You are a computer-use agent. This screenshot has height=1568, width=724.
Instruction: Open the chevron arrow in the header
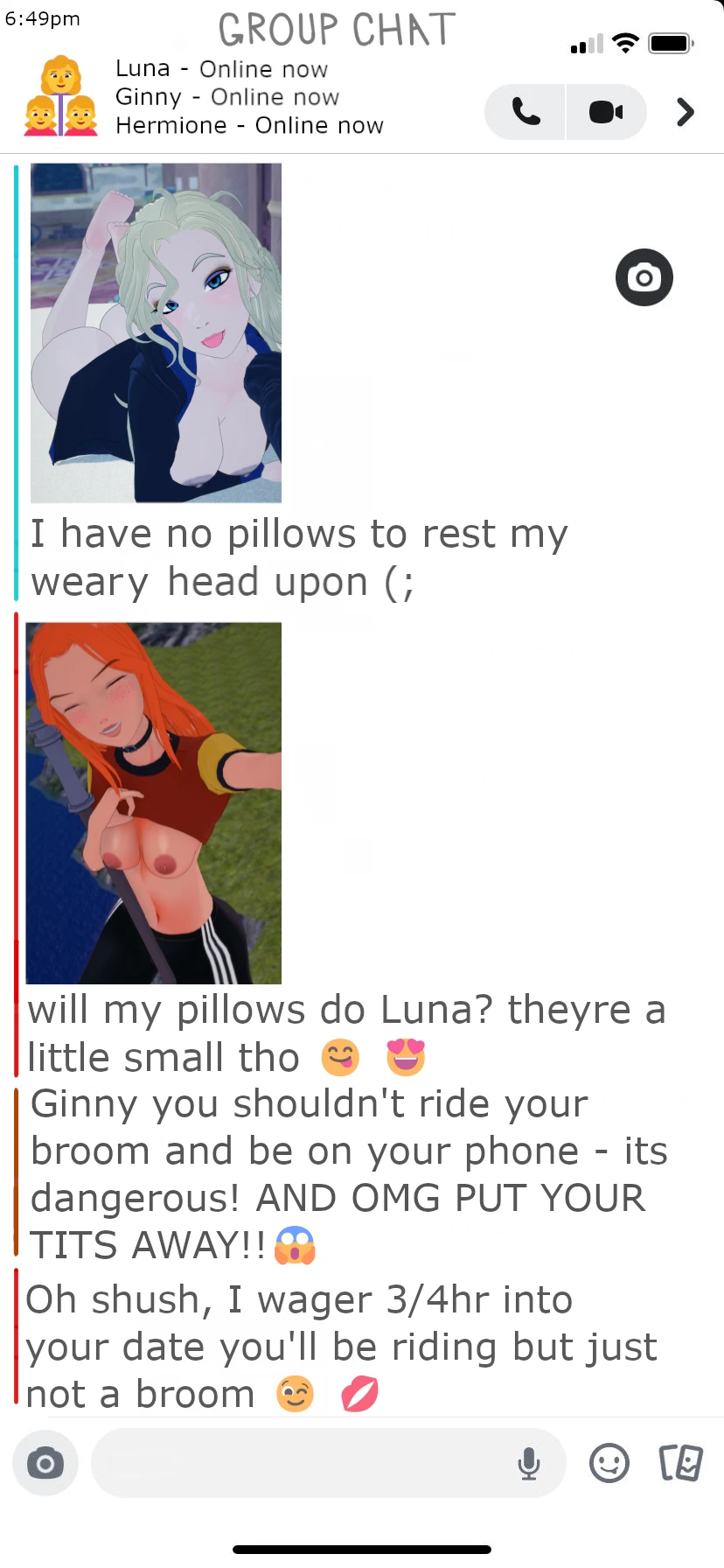point(686,112)
